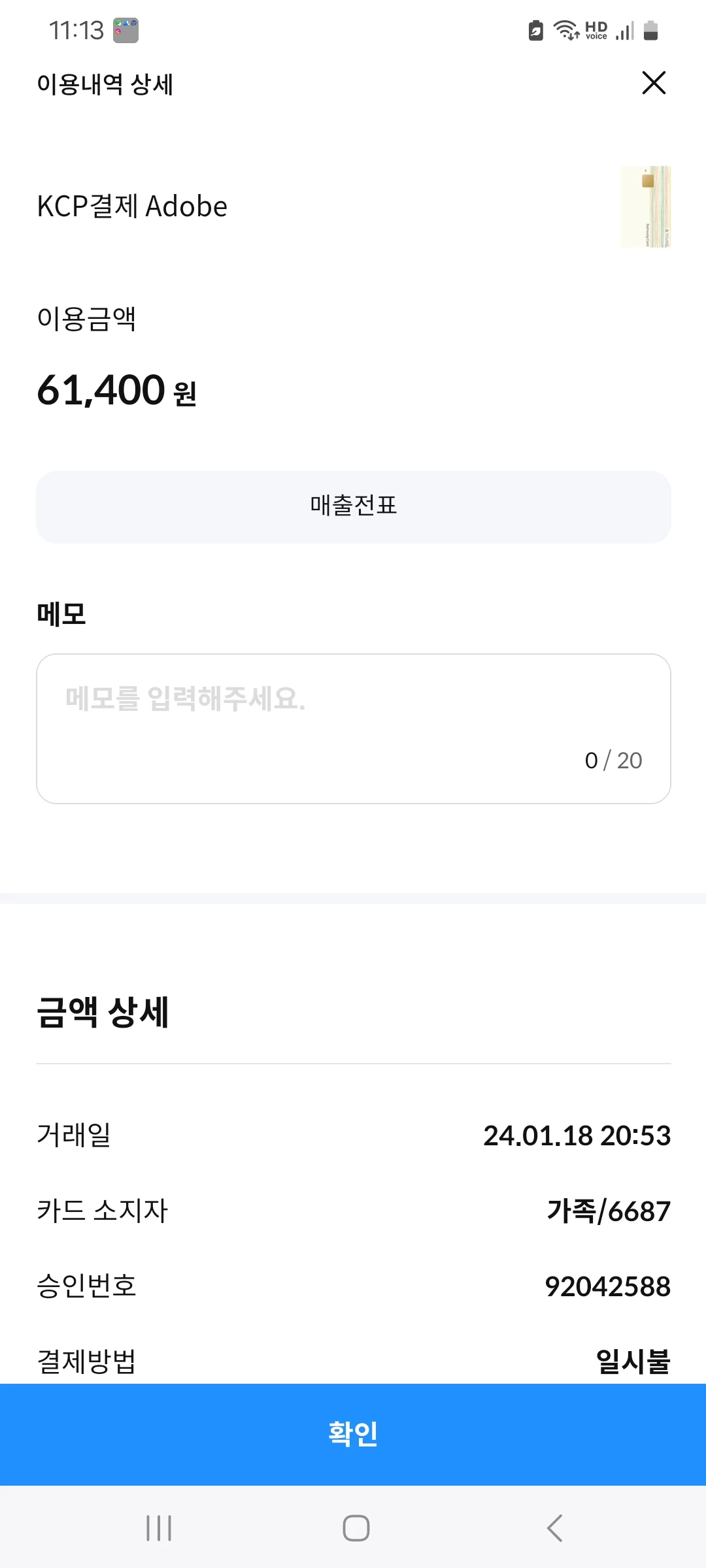This screenshot has width=706, height=1568.
Task: Go back using system back button
Action: point(554,1528)
